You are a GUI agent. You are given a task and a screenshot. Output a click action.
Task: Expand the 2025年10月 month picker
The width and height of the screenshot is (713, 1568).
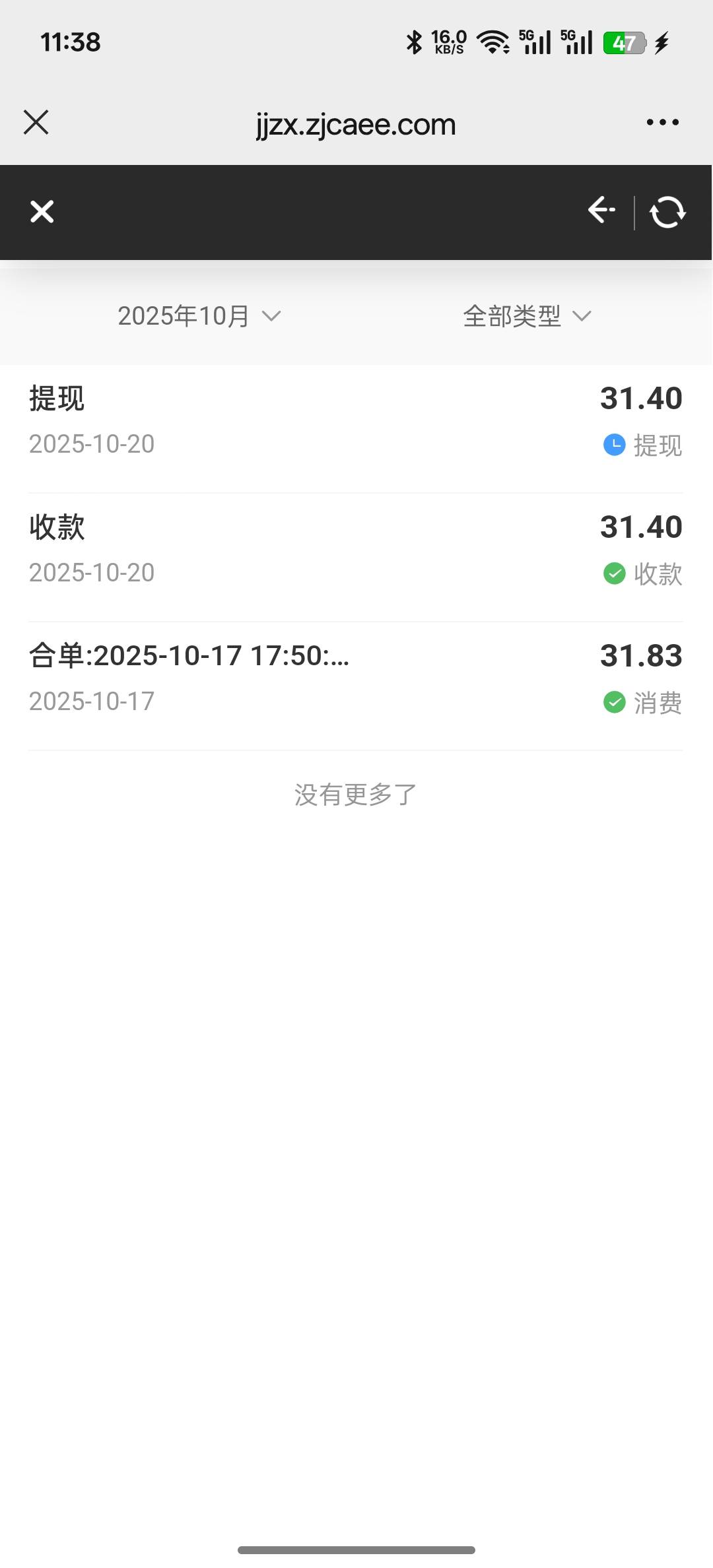(x=199, y=316)
